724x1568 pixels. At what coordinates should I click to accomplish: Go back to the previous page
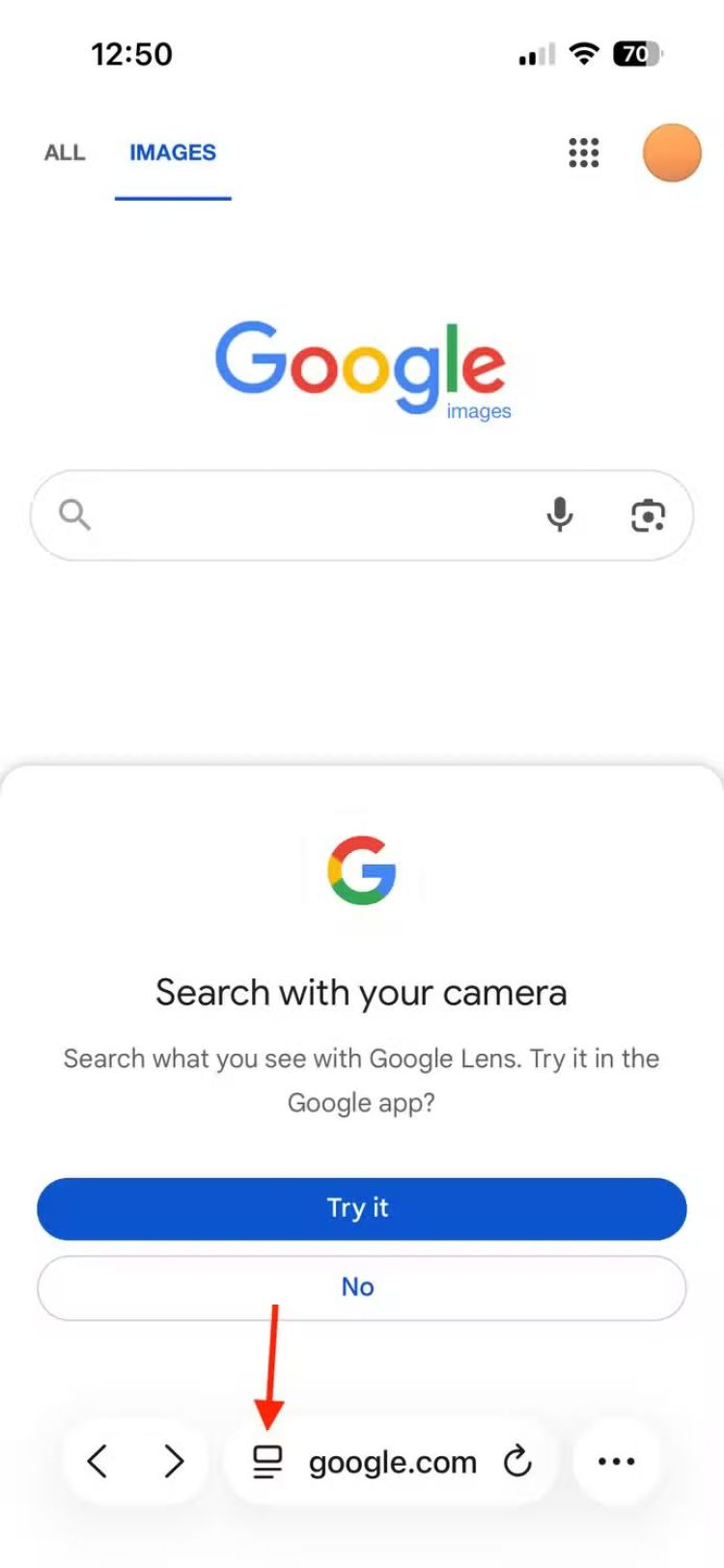pos(97,1461)
